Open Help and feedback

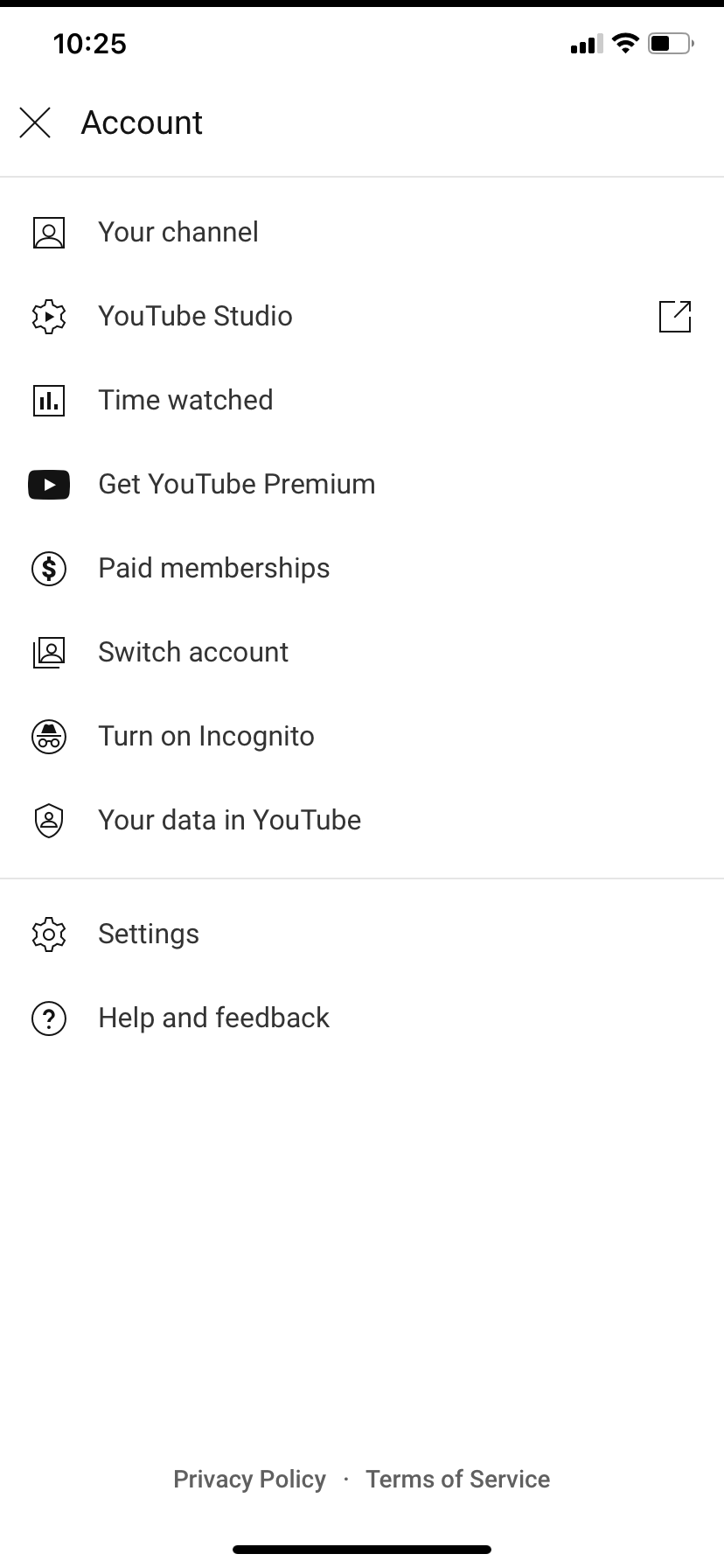coord(213,1018)
